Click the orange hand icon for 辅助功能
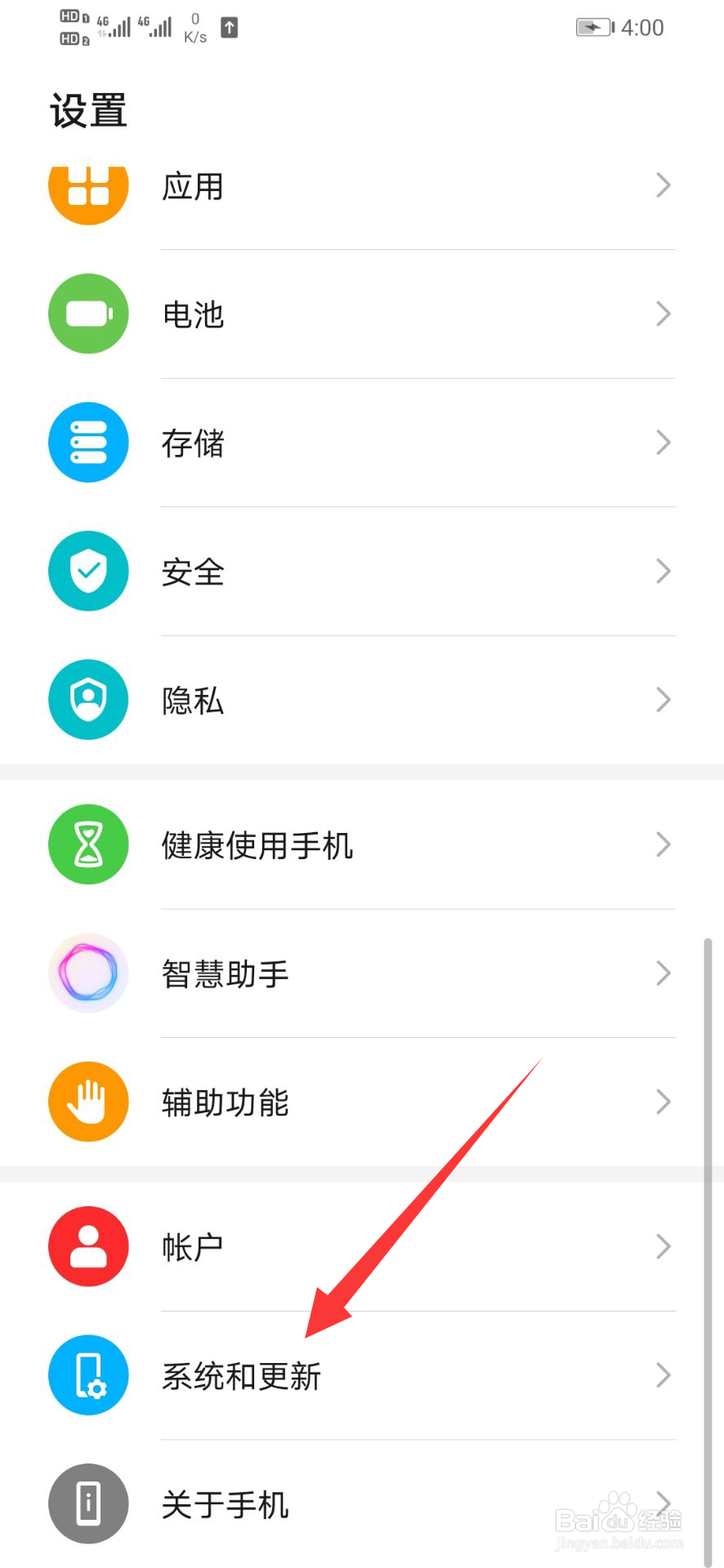Screen dimensions: 724x1568 [x=88, y=1102]
